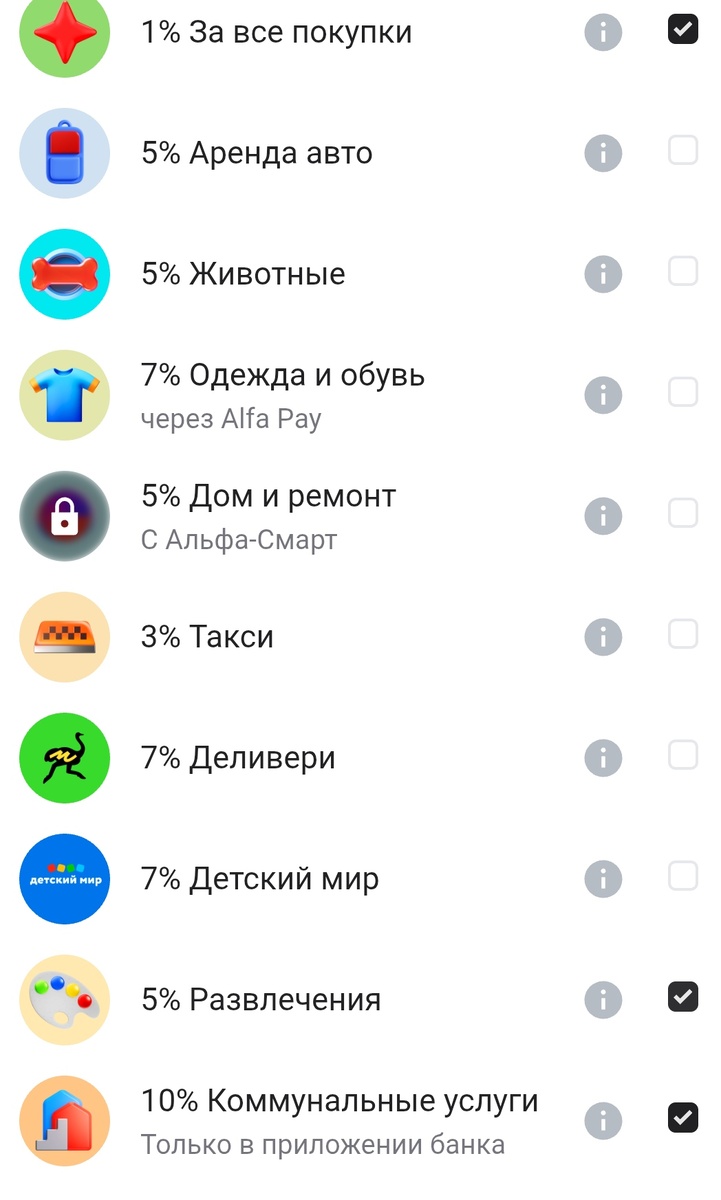The image size is (721, 1200).
Task: Enable the Животные category checkbox
Action: tap(682, 271)
